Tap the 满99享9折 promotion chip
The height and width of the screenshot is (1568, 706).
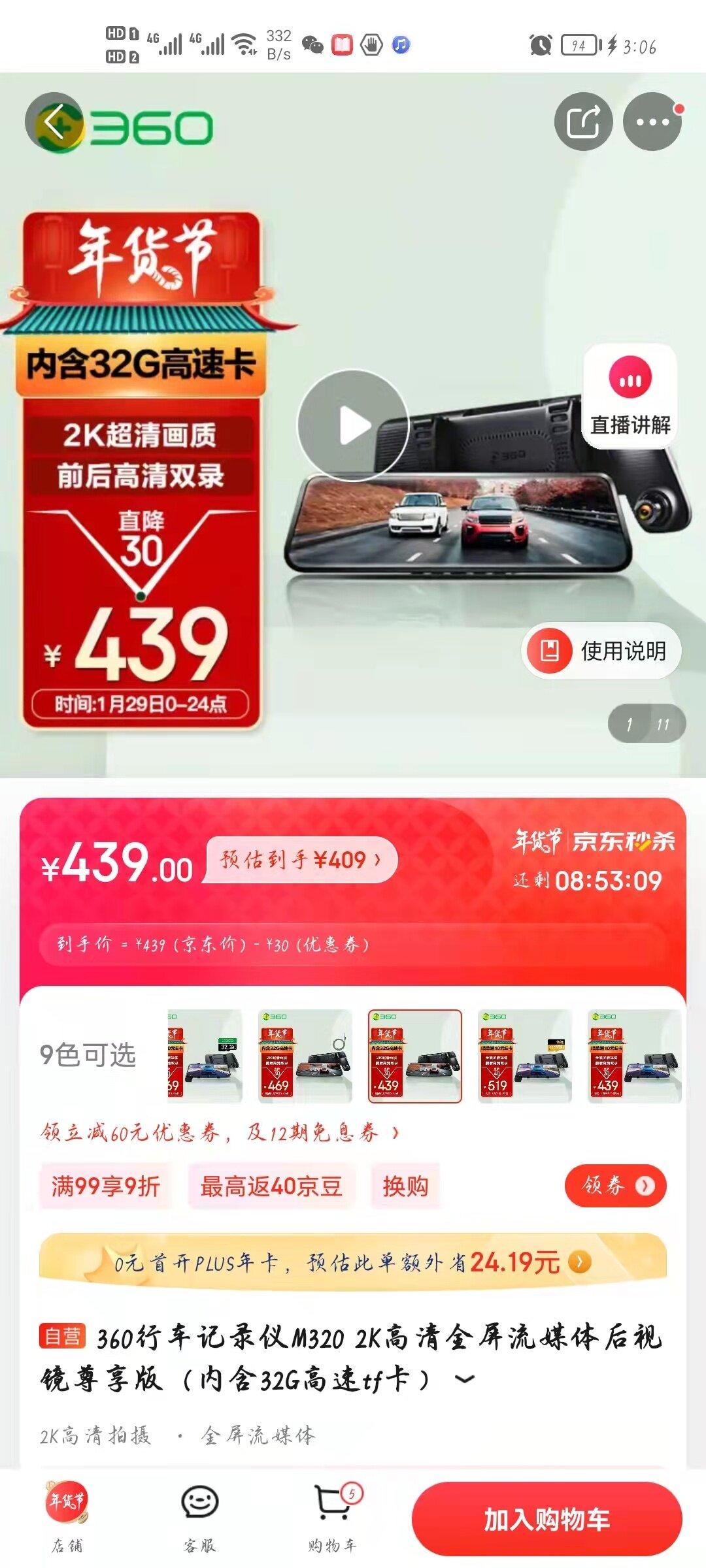click(x=105, y=1186)
